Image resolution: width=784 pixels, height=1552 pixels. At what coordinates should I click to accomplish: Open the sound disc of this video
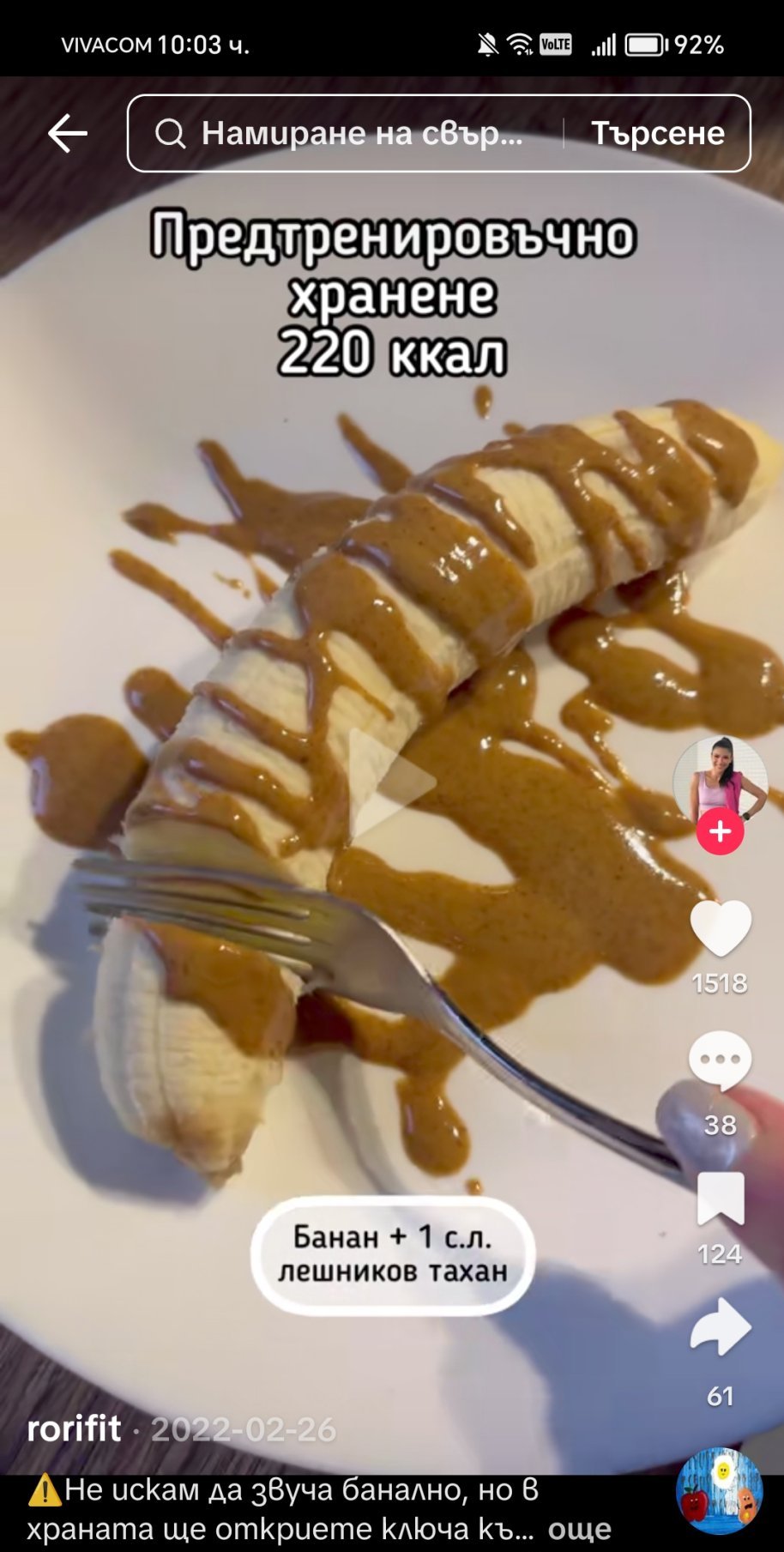[x=720, y=1491]
